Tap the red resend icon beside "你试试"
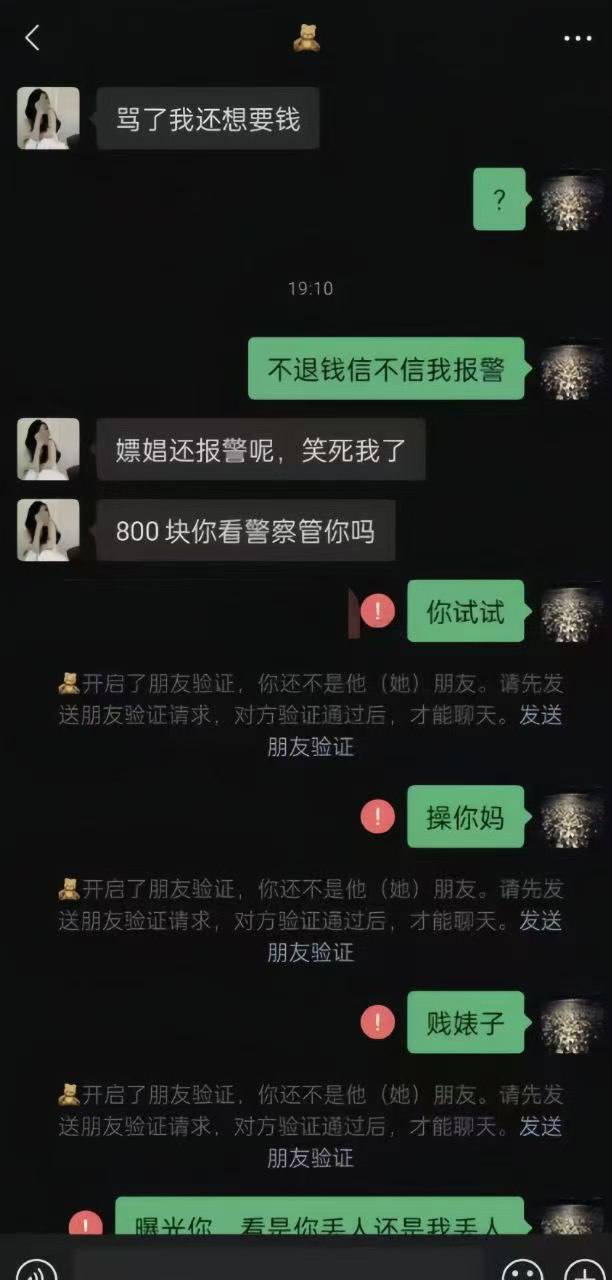 tap(377, 611)
